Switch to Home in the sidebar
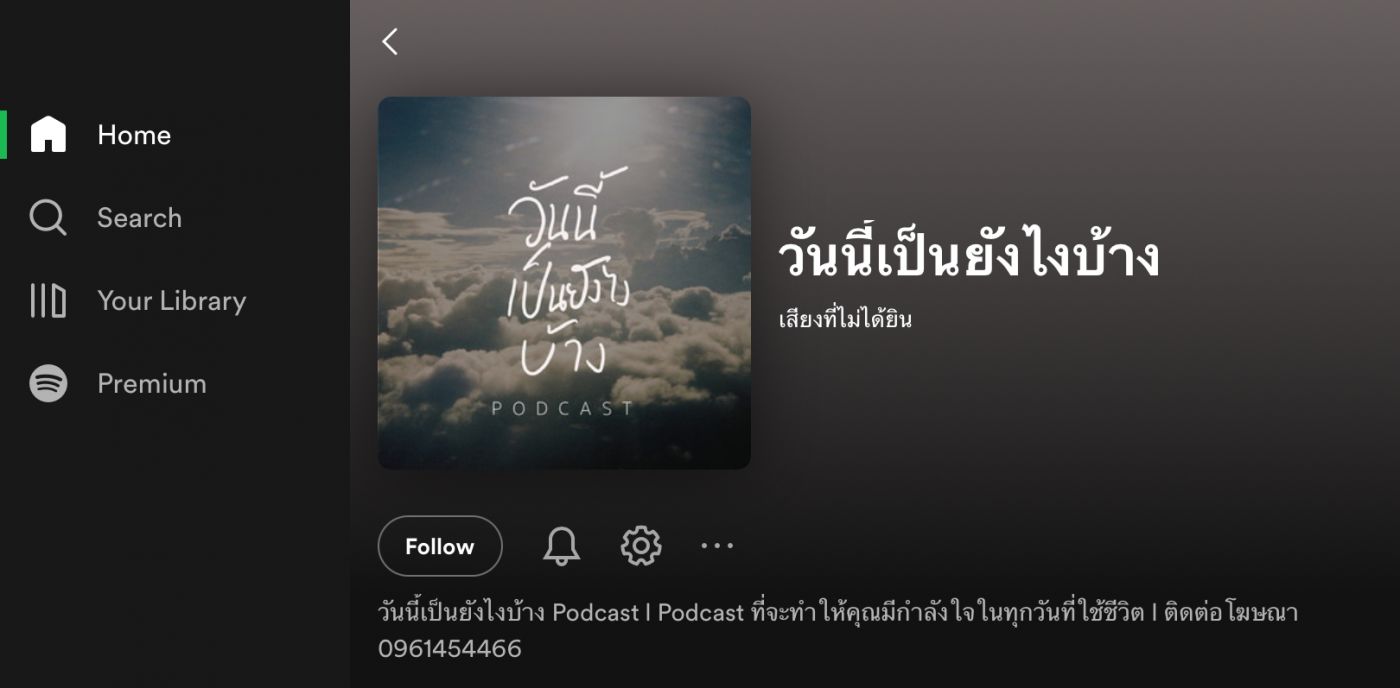The height and width of the screenshot is (688, 1400). 133,135
